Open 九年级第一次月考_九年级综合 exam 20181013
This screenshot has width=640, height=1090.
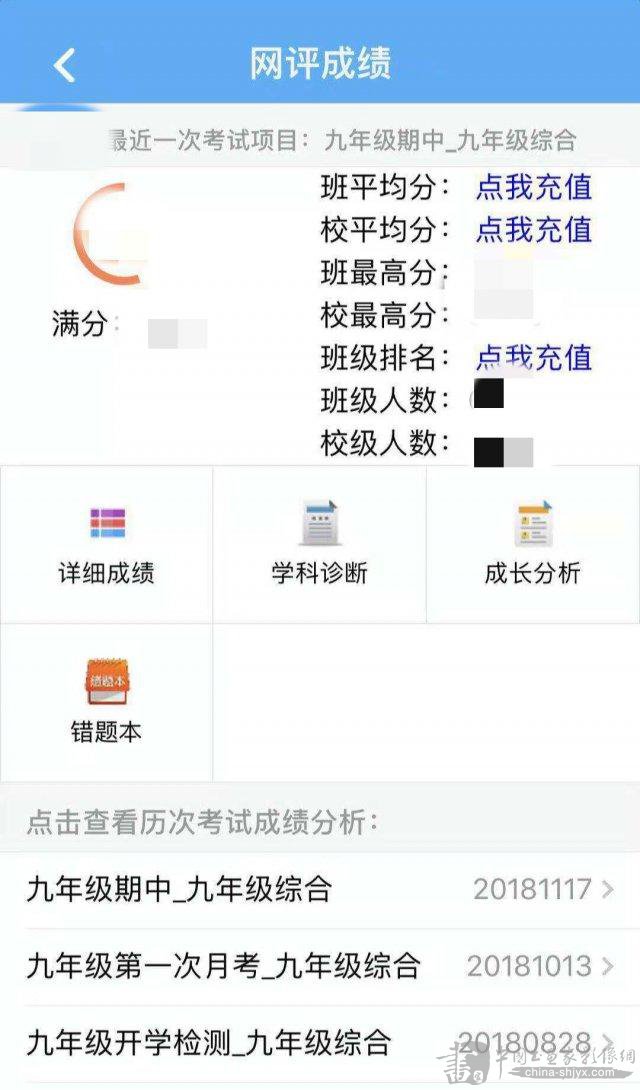(320, 966)
